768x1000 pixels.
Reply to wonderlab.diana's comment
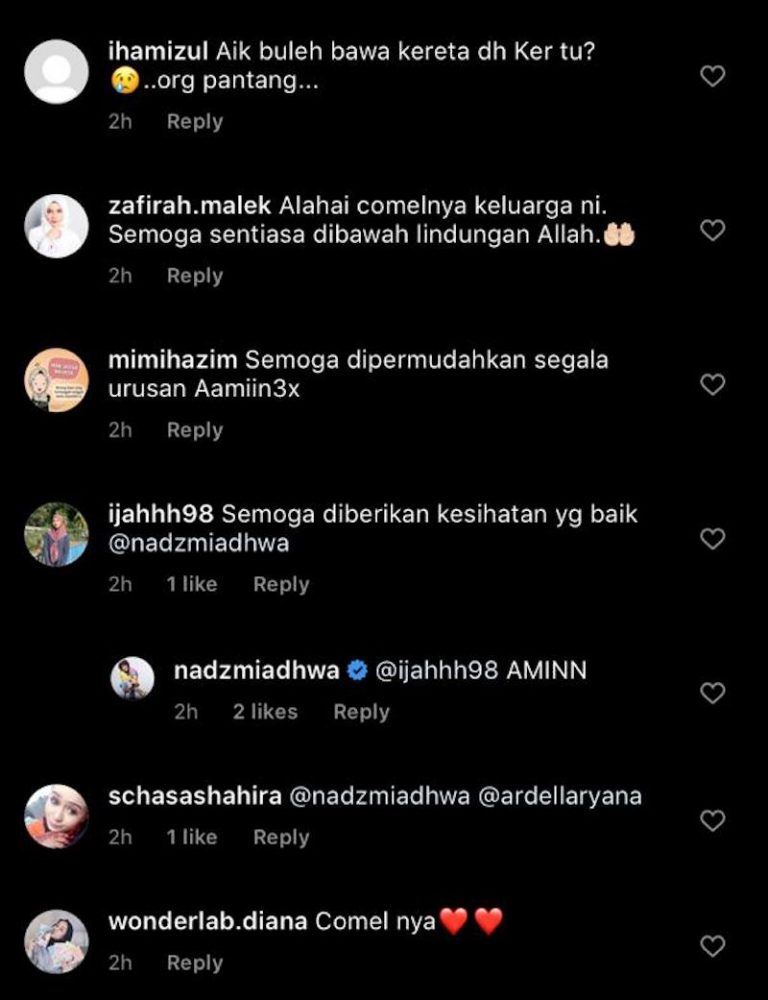point(194,963)
